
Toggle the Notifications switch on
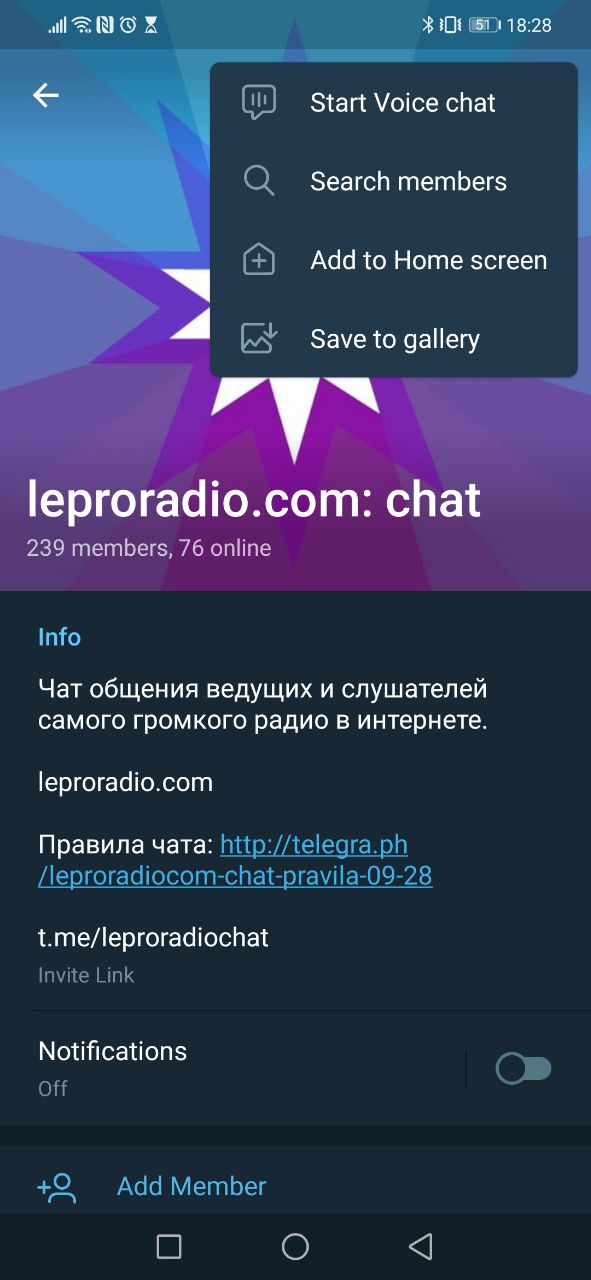tap(524, 1069)
